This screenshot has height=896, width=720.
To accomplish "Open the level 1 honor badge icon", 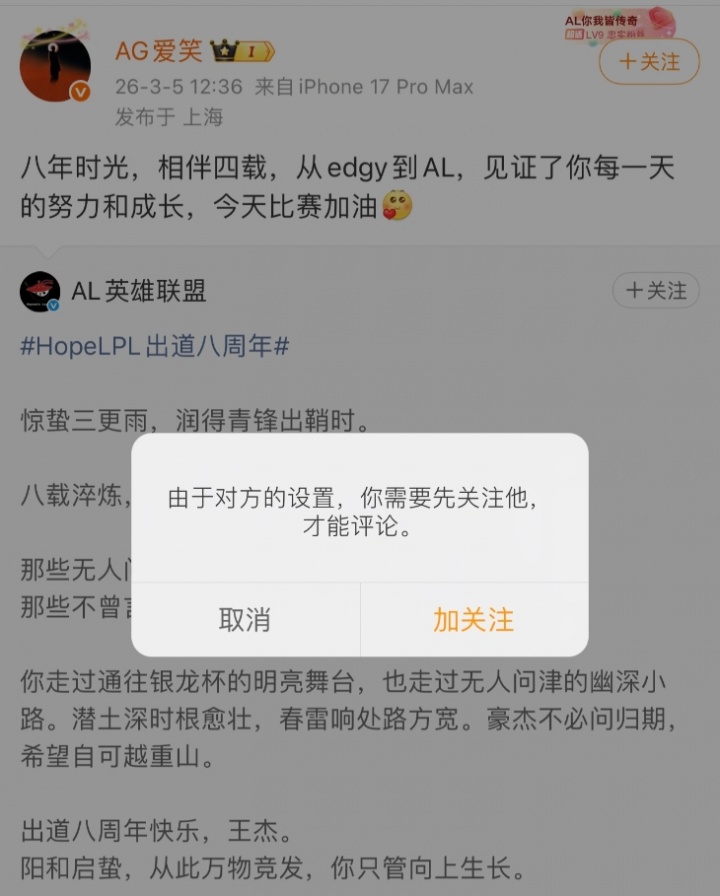I will click(x=252, y=53).
